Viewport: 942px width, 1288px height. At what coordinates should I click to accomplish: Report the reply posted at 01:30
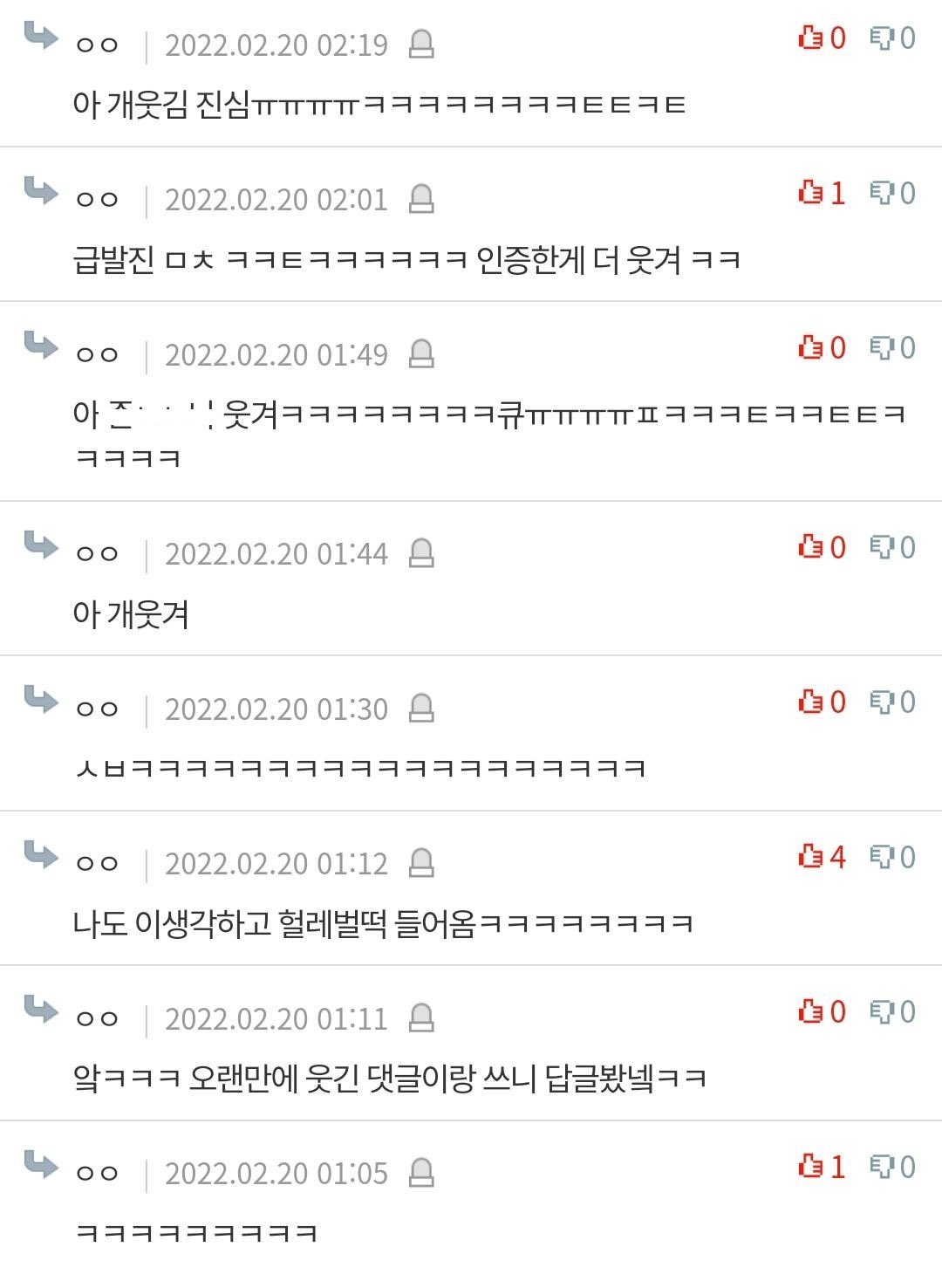[421, 709]
